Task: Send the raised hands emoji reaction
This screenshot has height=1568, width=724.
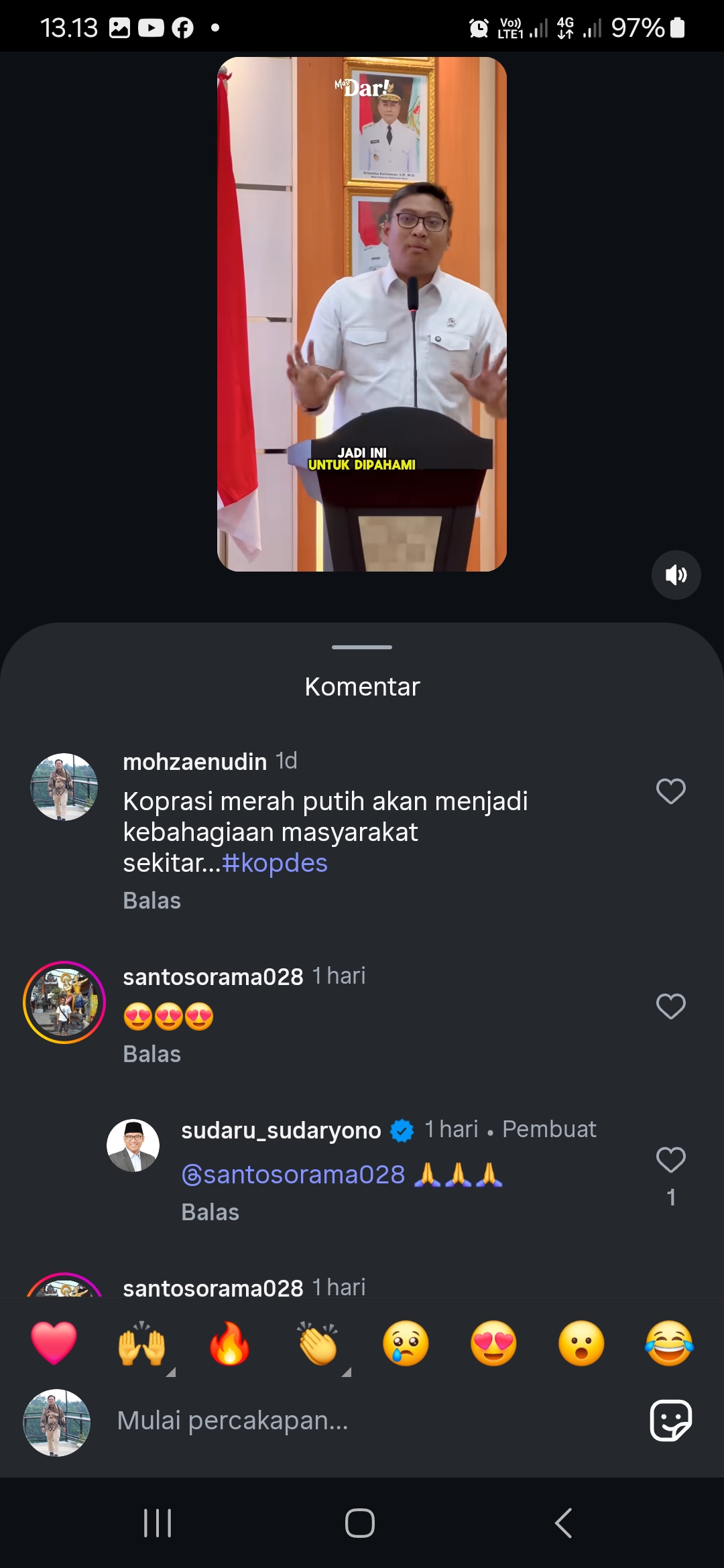Action: (x=141, y=1343)
